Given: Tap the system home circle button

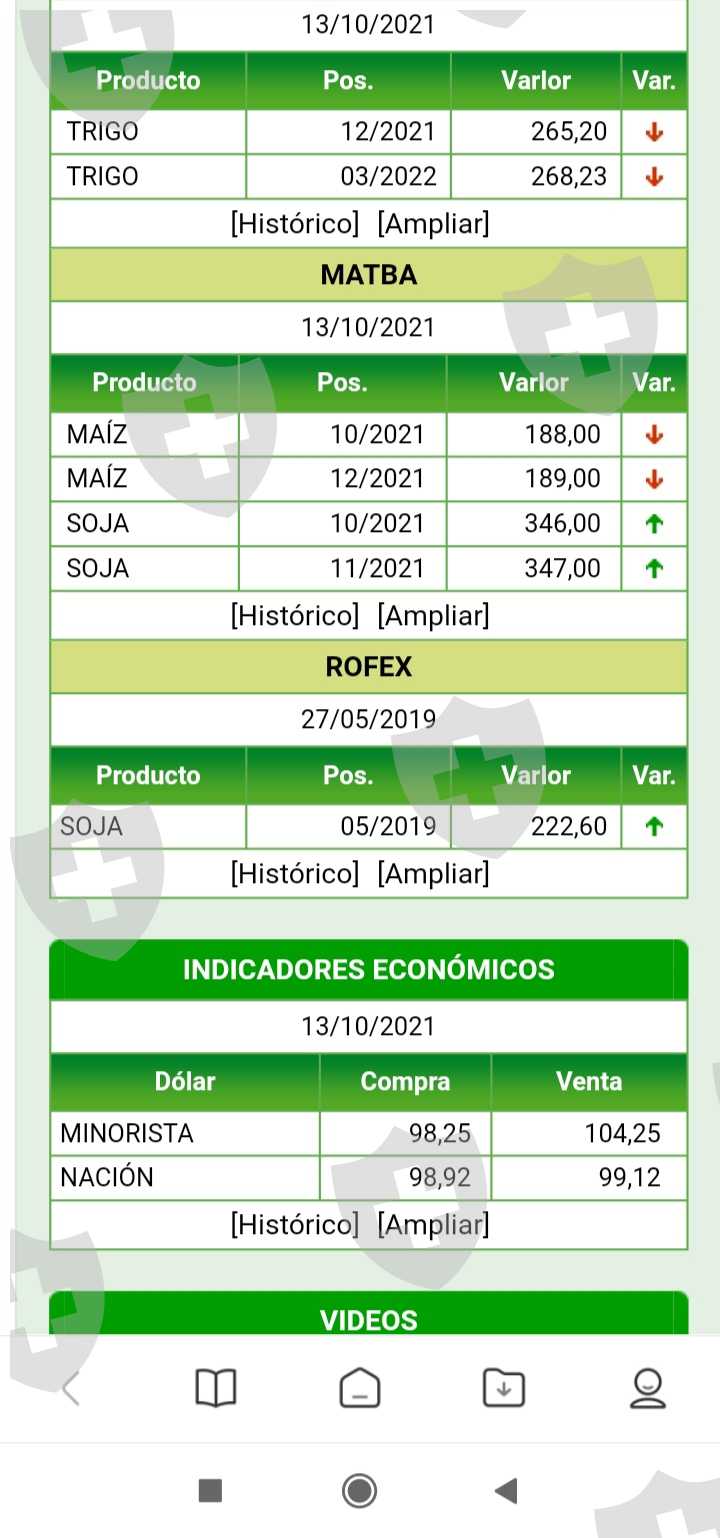Looking at the screenshot, I should [359, 1491].
